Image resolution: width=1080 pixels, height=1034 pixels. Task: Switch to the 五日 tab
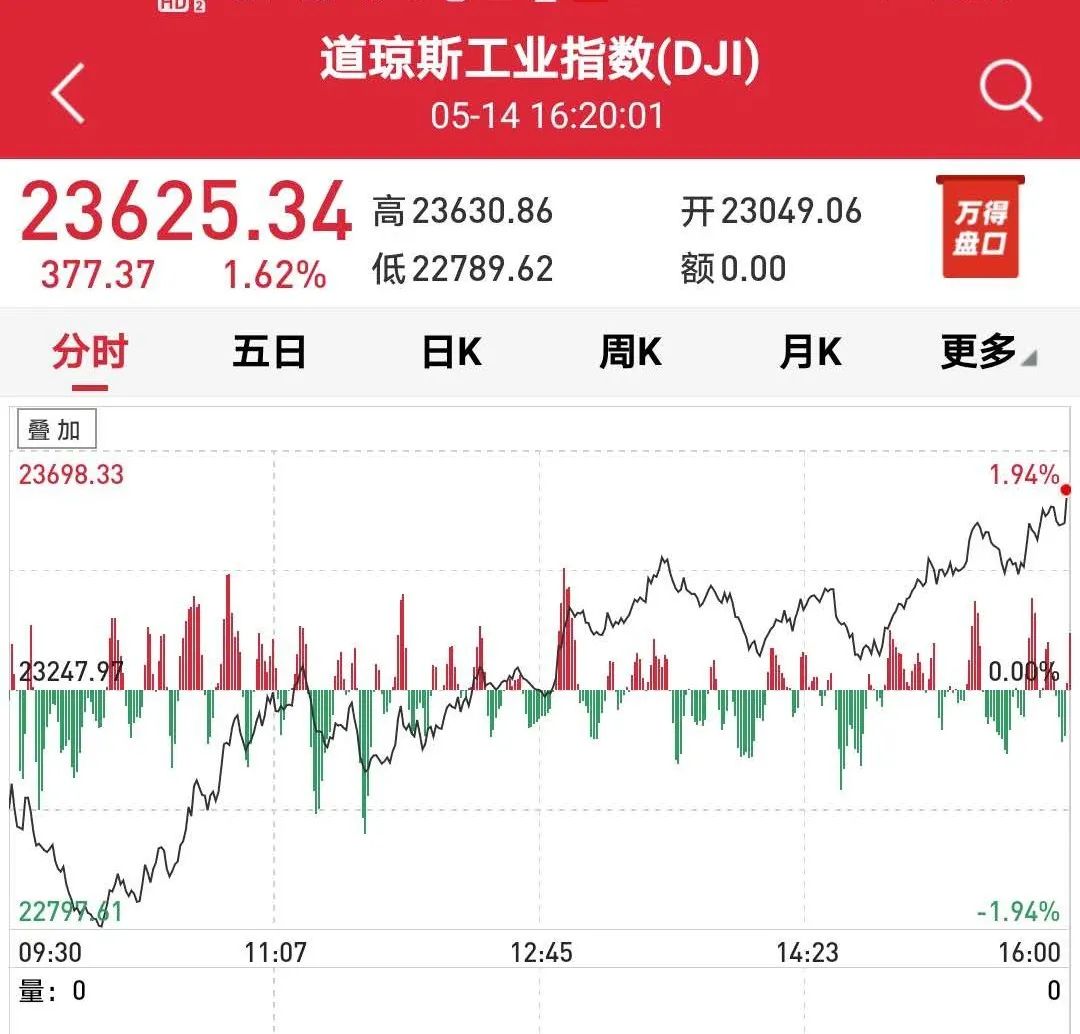click(269, 353)
